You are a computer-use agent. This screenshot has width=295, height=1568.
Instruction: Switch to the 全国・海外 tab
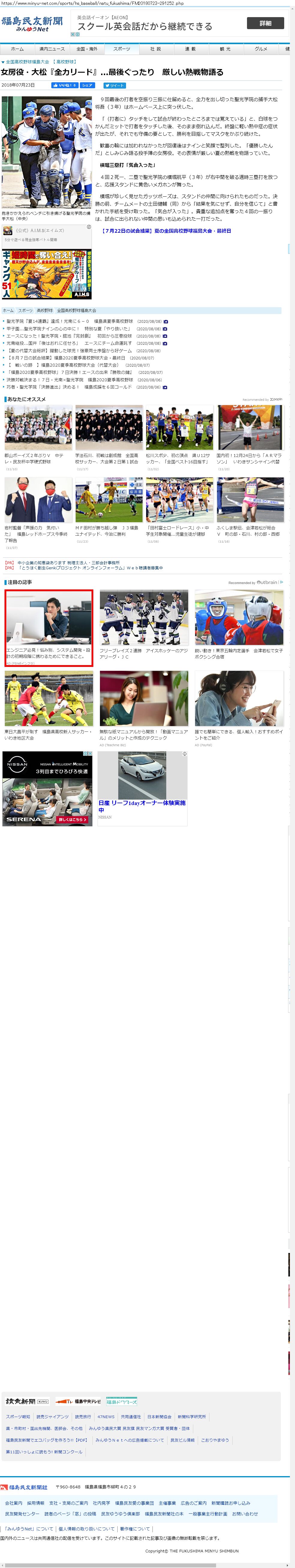pyautogui.click(x=86, y=49)
